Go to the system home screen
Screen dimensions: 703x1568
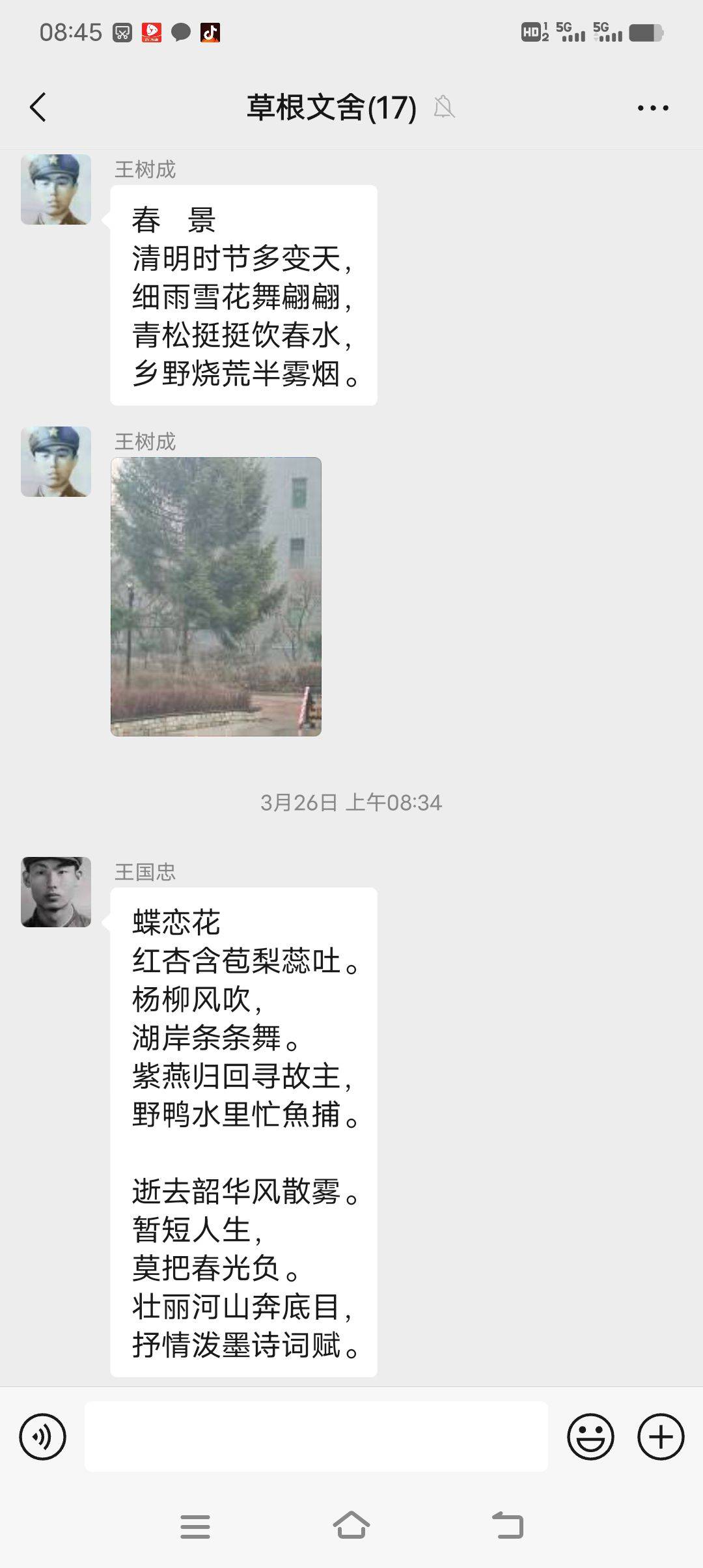[351, 1526]
